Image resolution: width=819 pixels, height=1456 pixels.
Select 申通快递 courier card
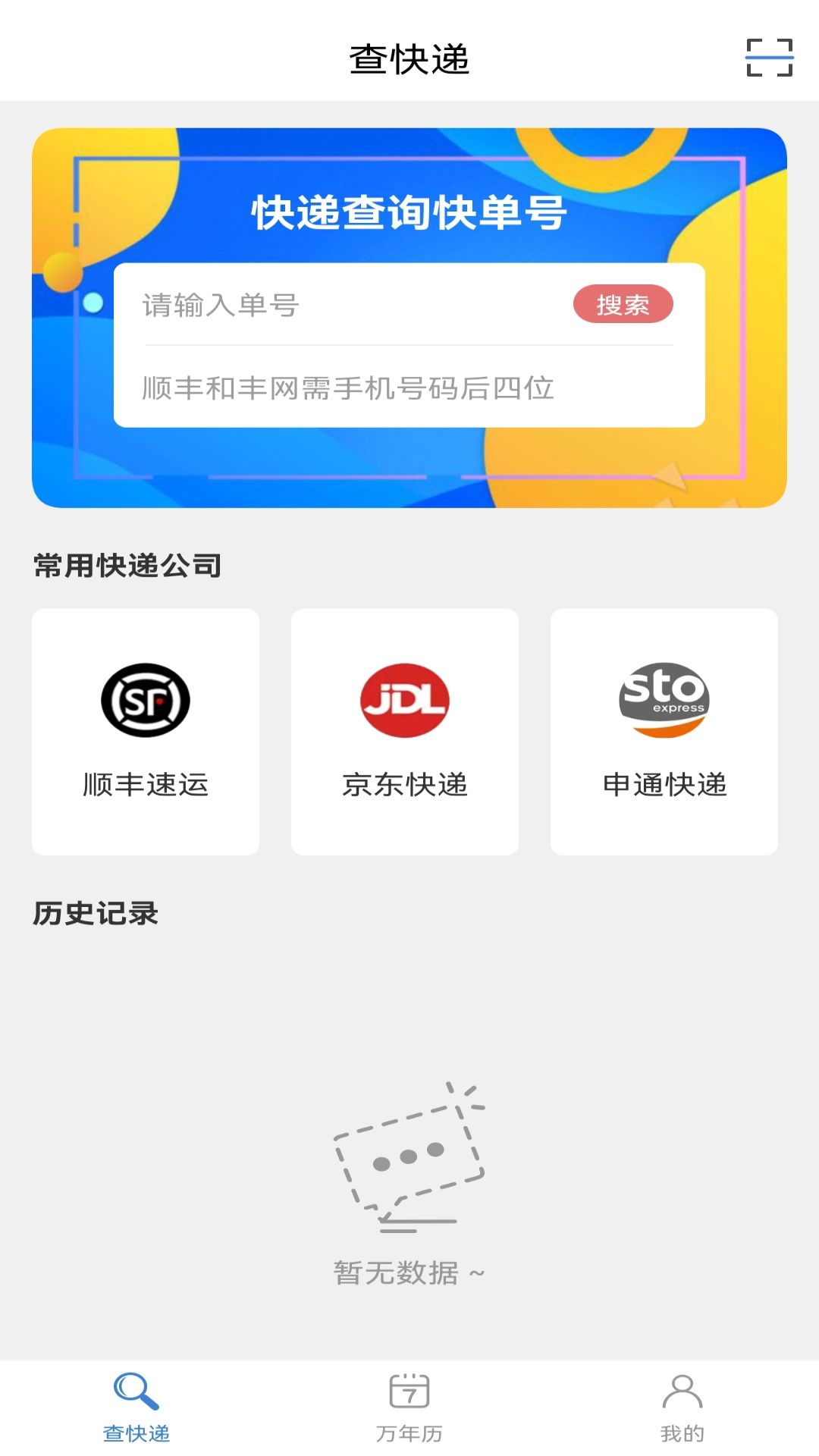tap(664, 731)
